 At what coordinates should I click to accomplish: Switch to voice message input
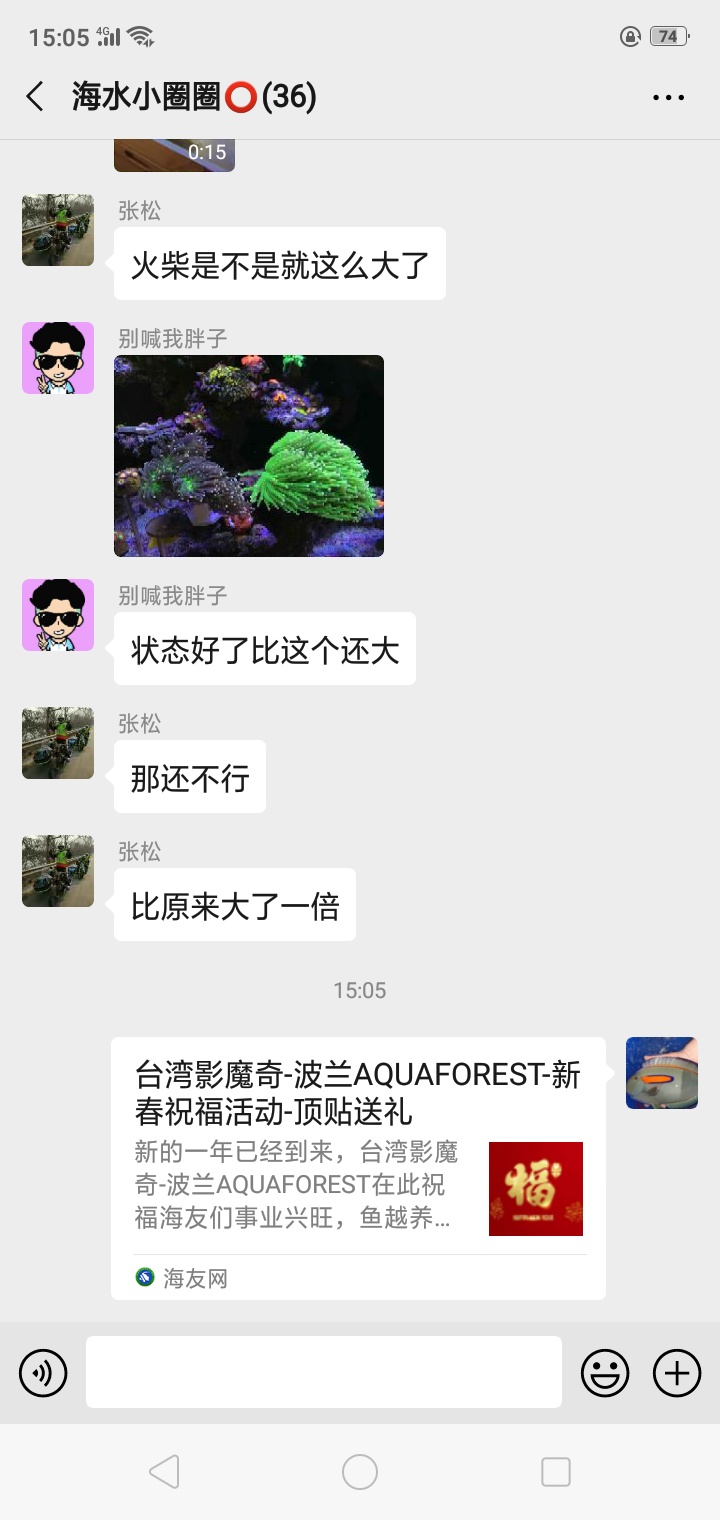pos(43,1373)
